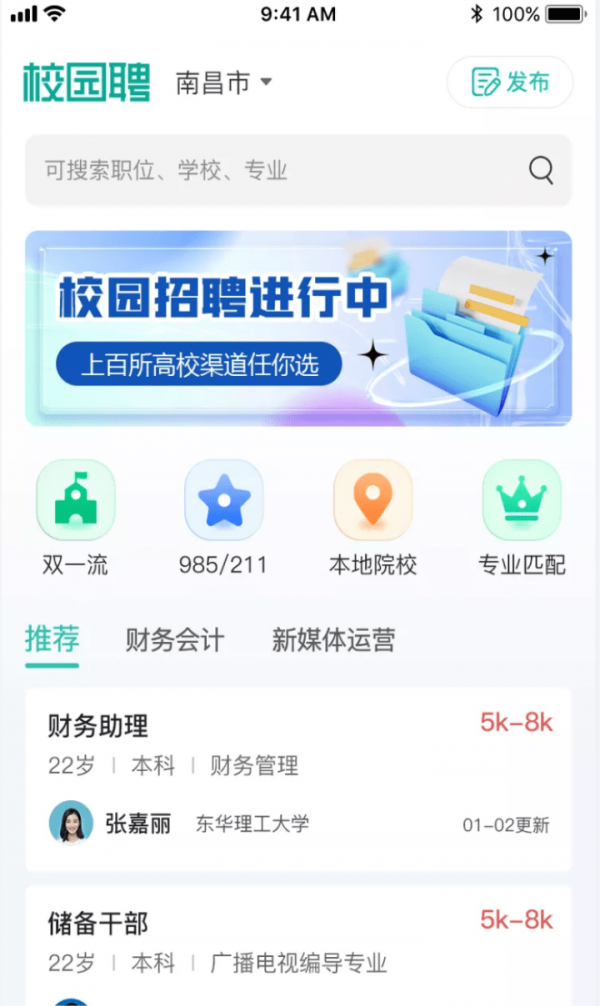Open the 南昌市 city dropdown
Viewport: 600px width, 1006px height.
(x=224, y=82)
